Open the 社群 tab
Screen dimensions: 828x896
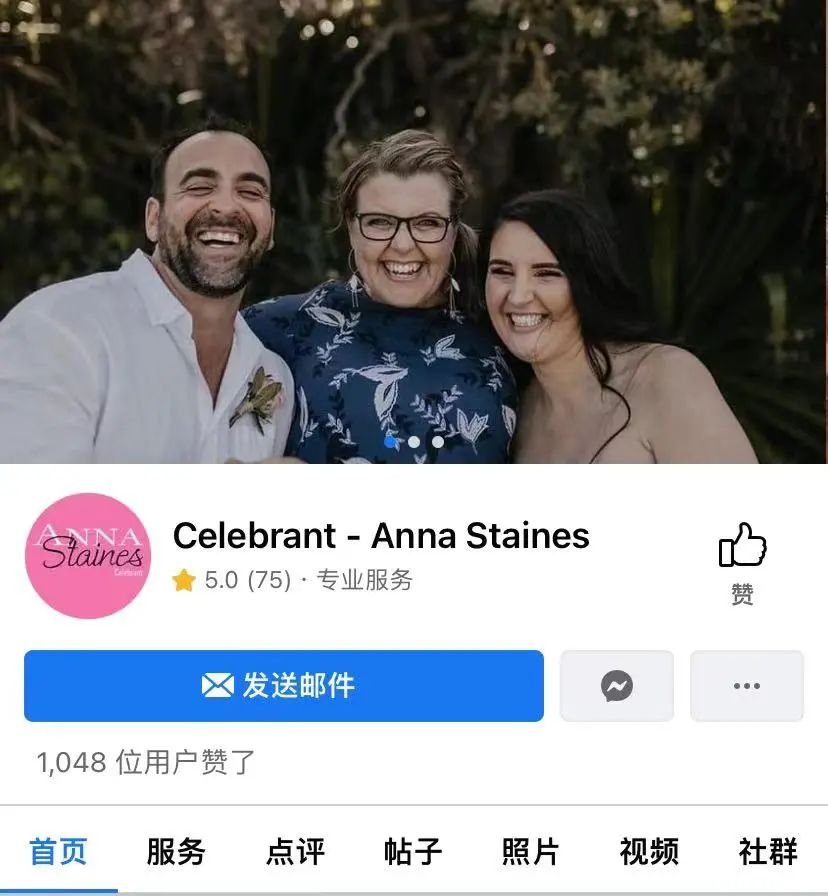pos(768,852)
